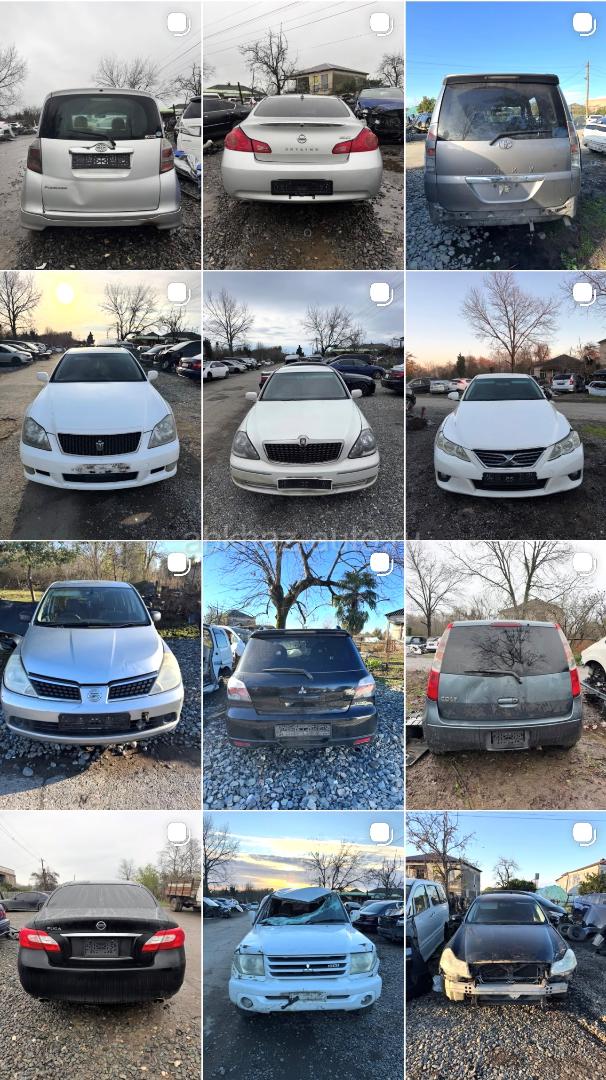606x1080 pixels.
Task: Open the black Mitsubishi wagon rear-view post
Action: pyautogui.click(x=303, y=675)
